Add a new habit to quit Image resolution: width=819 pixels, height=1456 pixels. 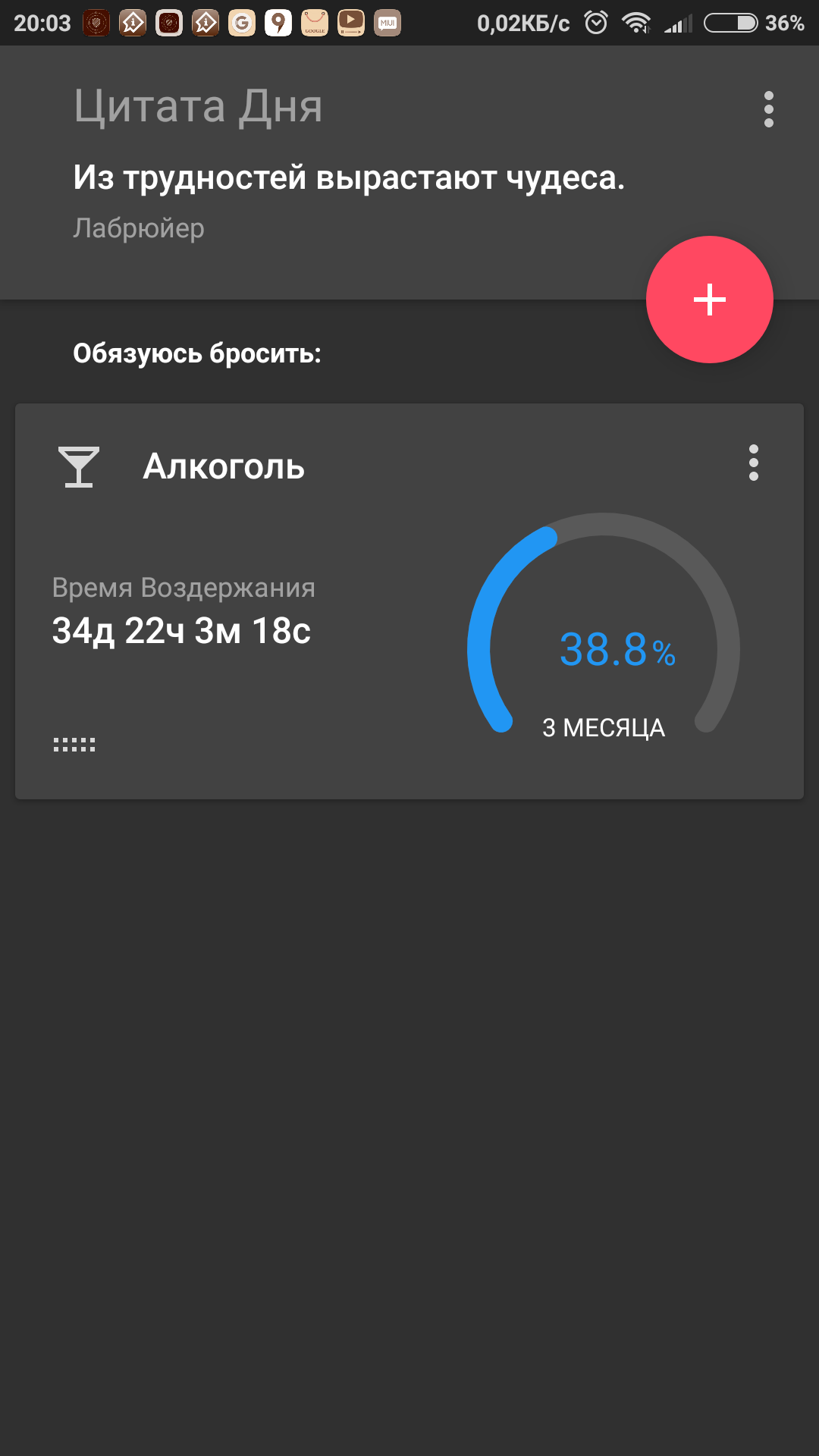click(x=709, y=300)
